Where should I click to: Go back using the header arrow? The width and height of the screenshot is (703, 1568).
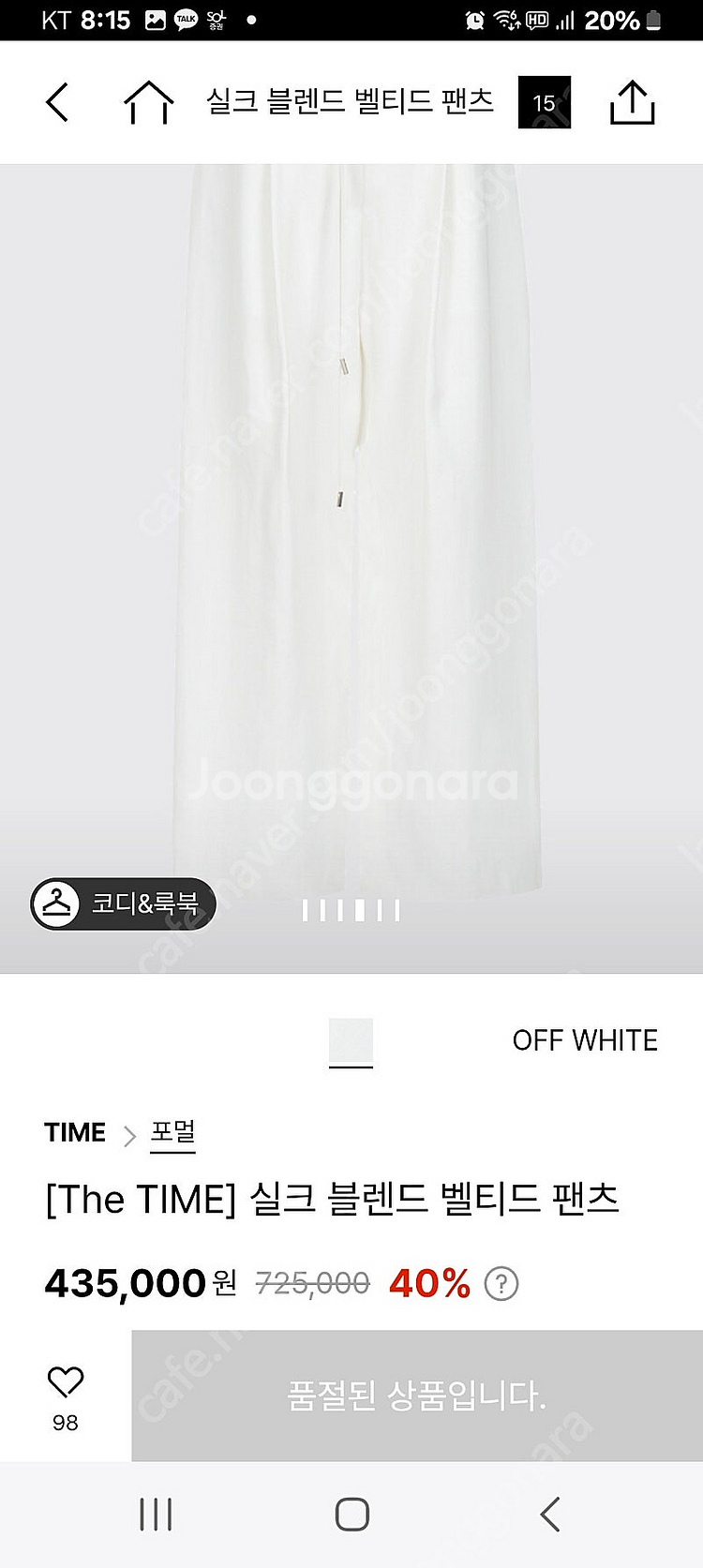tap(58, 102)
